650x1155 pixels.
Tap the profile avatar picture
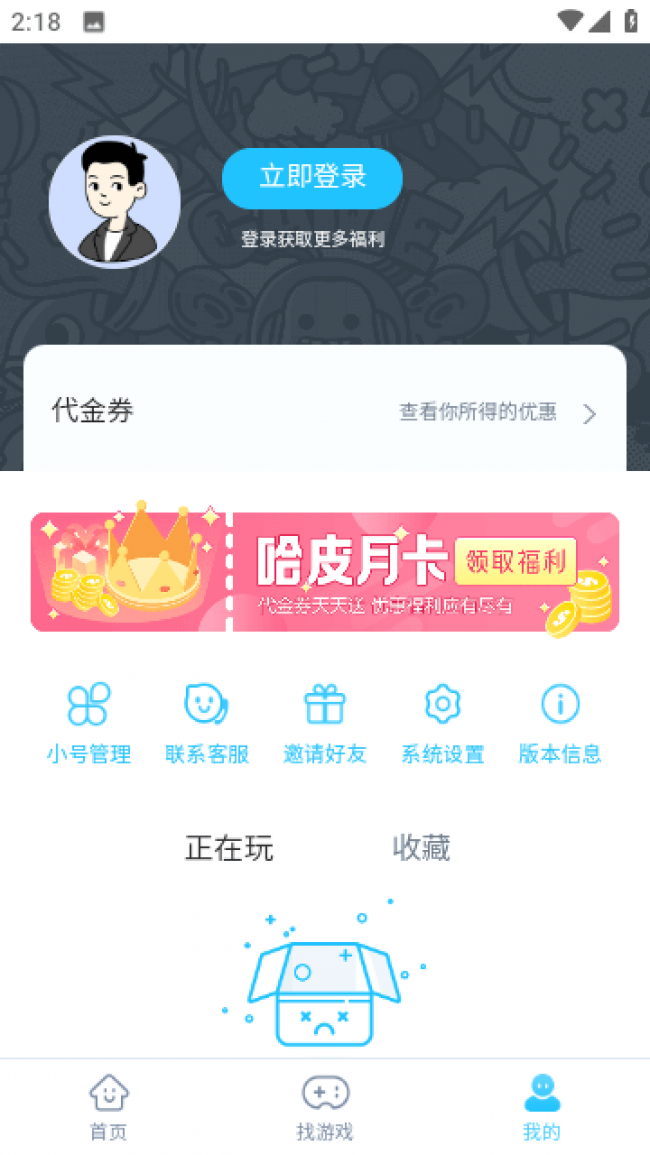[115, 202]
